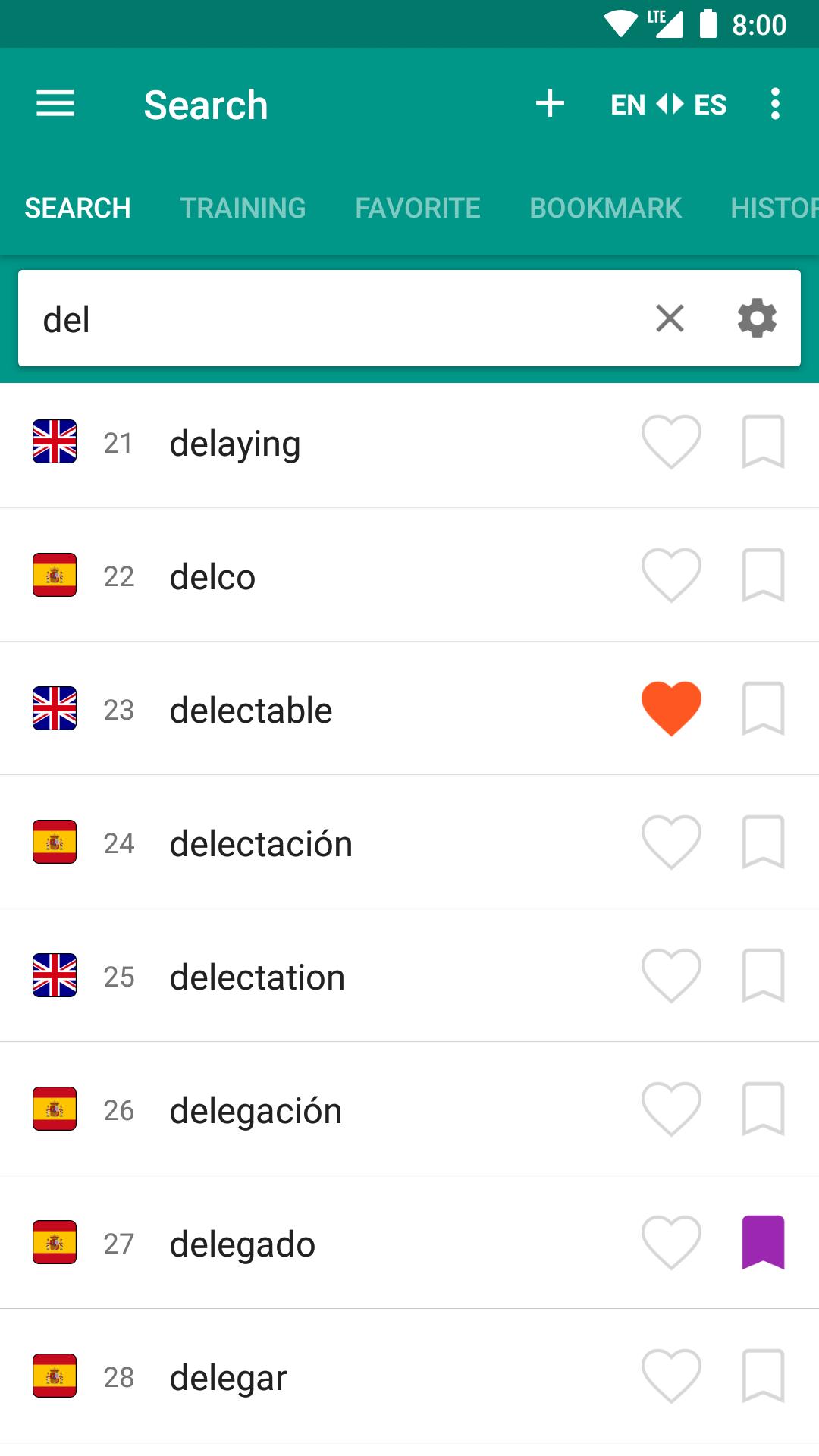Focus the search field containing del
819x1456 pixels.
[334, 318]
